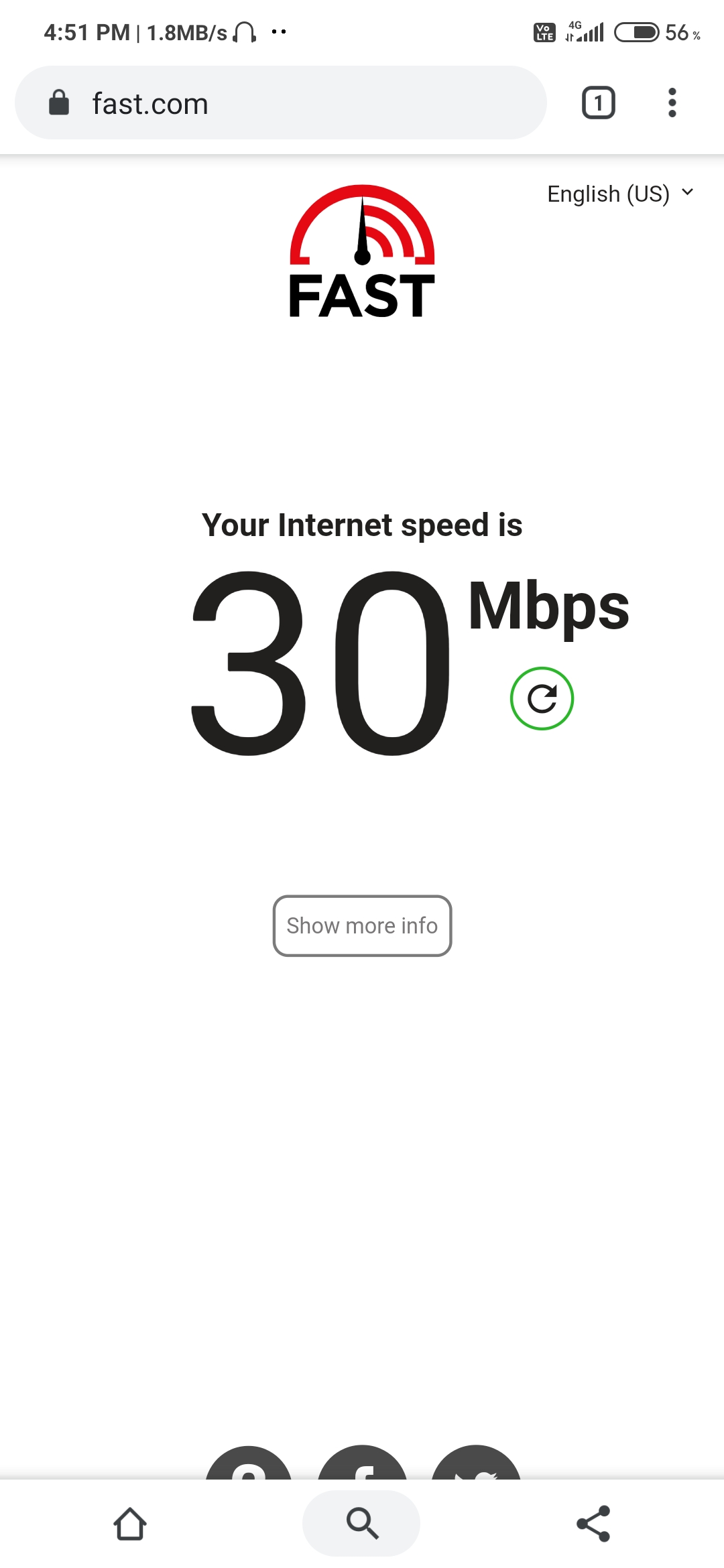The width and height of the screenshot is (724, 1568).
Task: Go to the browser home page
Action: [x=130, y=1524]
